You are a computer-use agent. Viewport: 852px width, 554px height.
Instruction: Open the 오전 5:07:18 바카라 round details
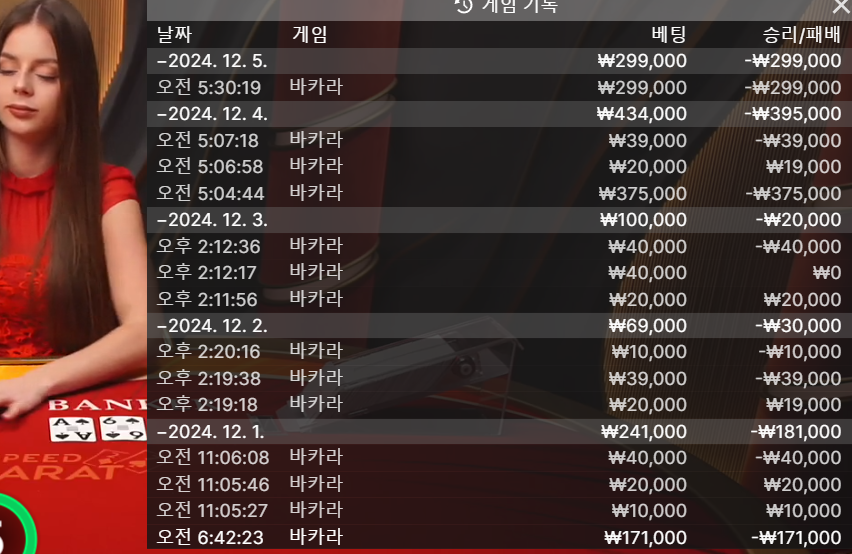point(499,140)
